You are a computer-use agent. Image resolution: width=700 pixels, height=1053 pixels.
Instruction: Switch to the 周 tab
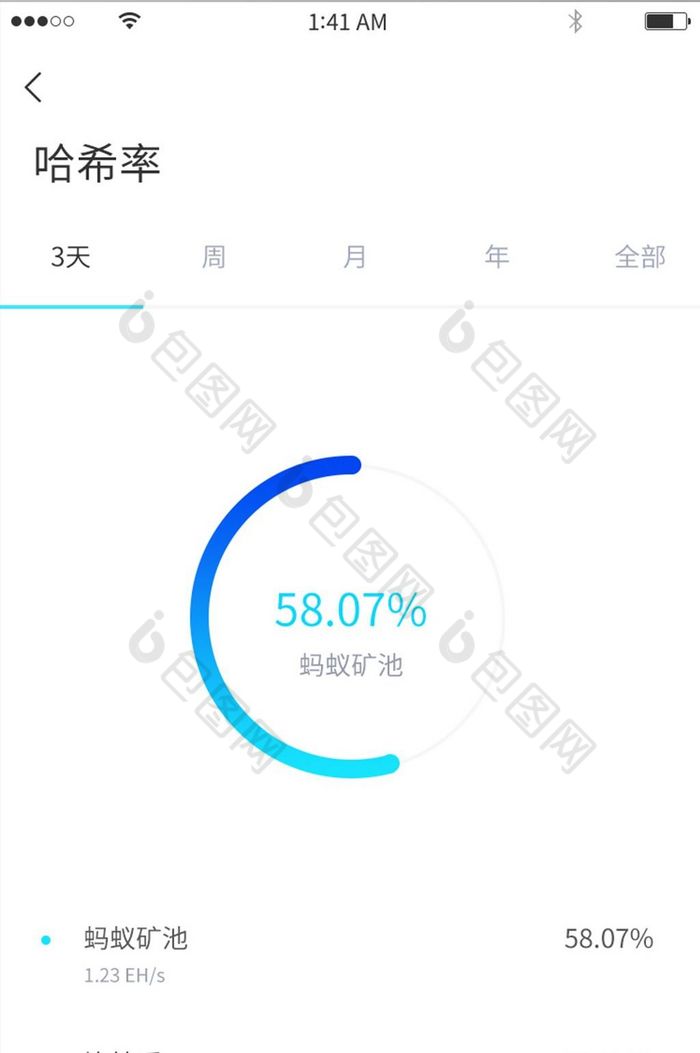213,257
